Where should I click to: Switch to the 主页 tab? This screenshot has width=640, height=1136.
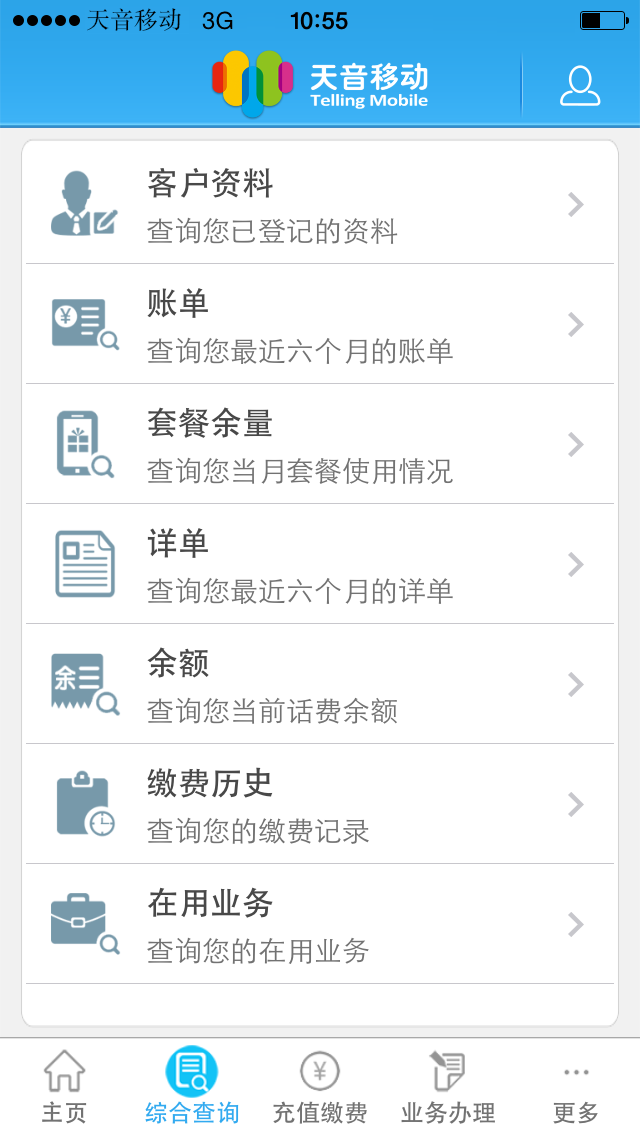64,1087
